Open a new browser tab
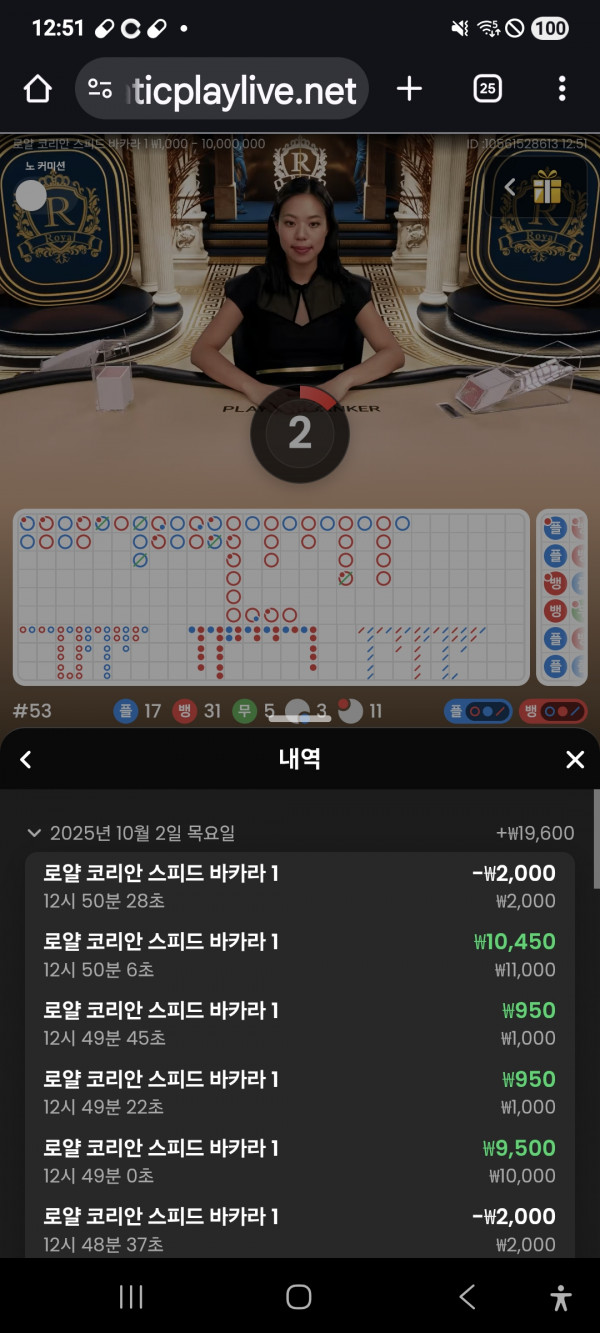The image size is (600, 1333). coord(409,89)
